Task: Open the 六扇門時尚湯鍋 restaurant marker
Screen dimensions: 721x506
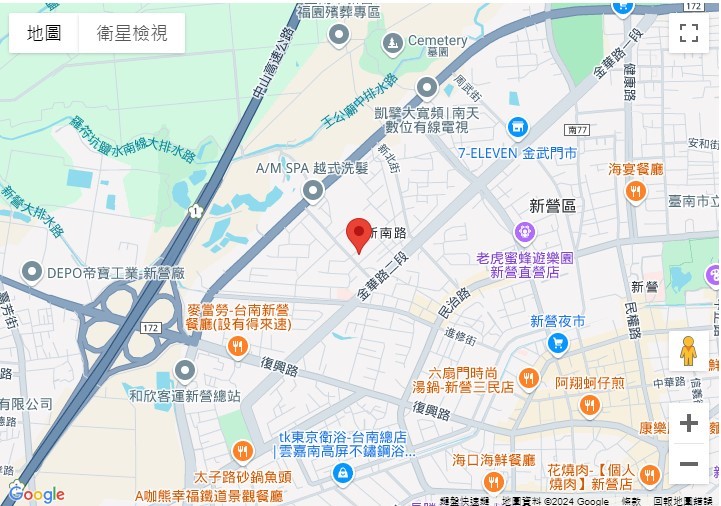Action: [x=529, y=378]
